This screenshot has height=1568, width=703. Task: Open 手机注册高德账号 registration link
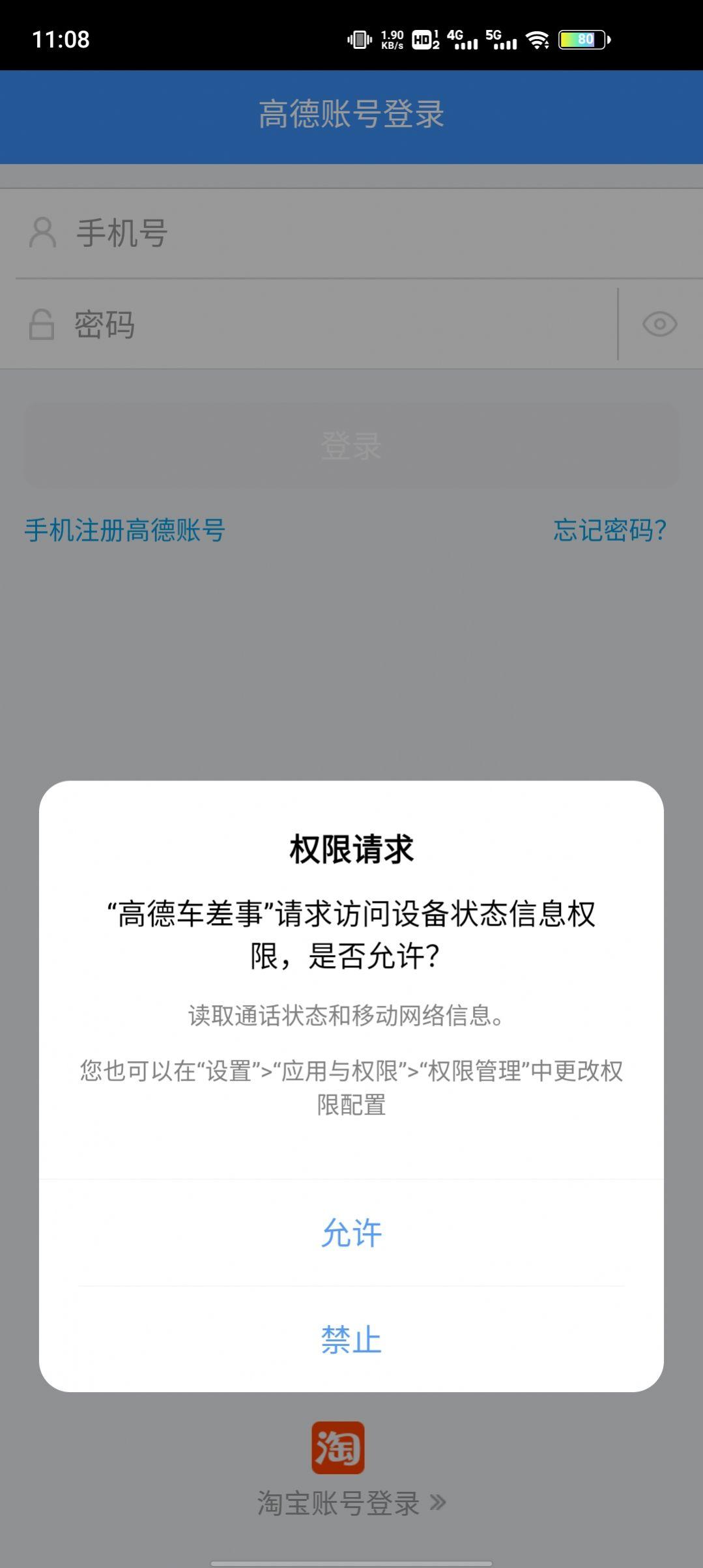pos(125,530)
